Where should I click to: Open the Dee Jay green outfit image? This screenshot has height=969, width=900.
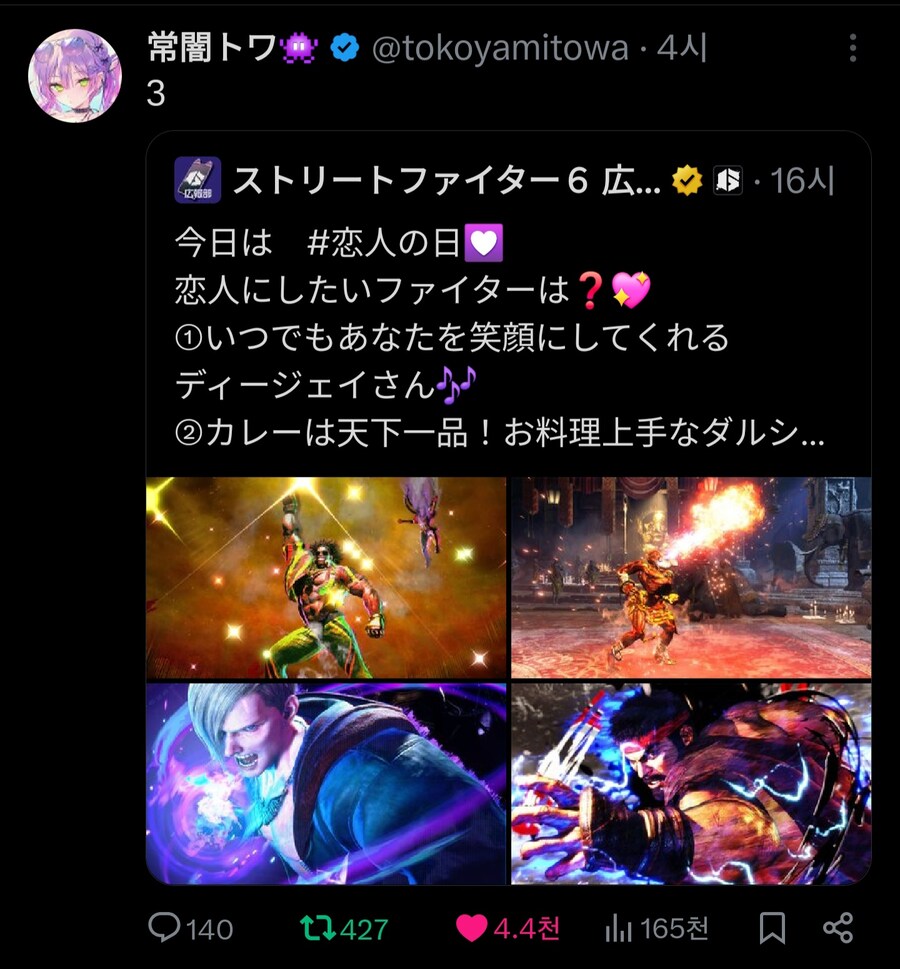(326, 577)
